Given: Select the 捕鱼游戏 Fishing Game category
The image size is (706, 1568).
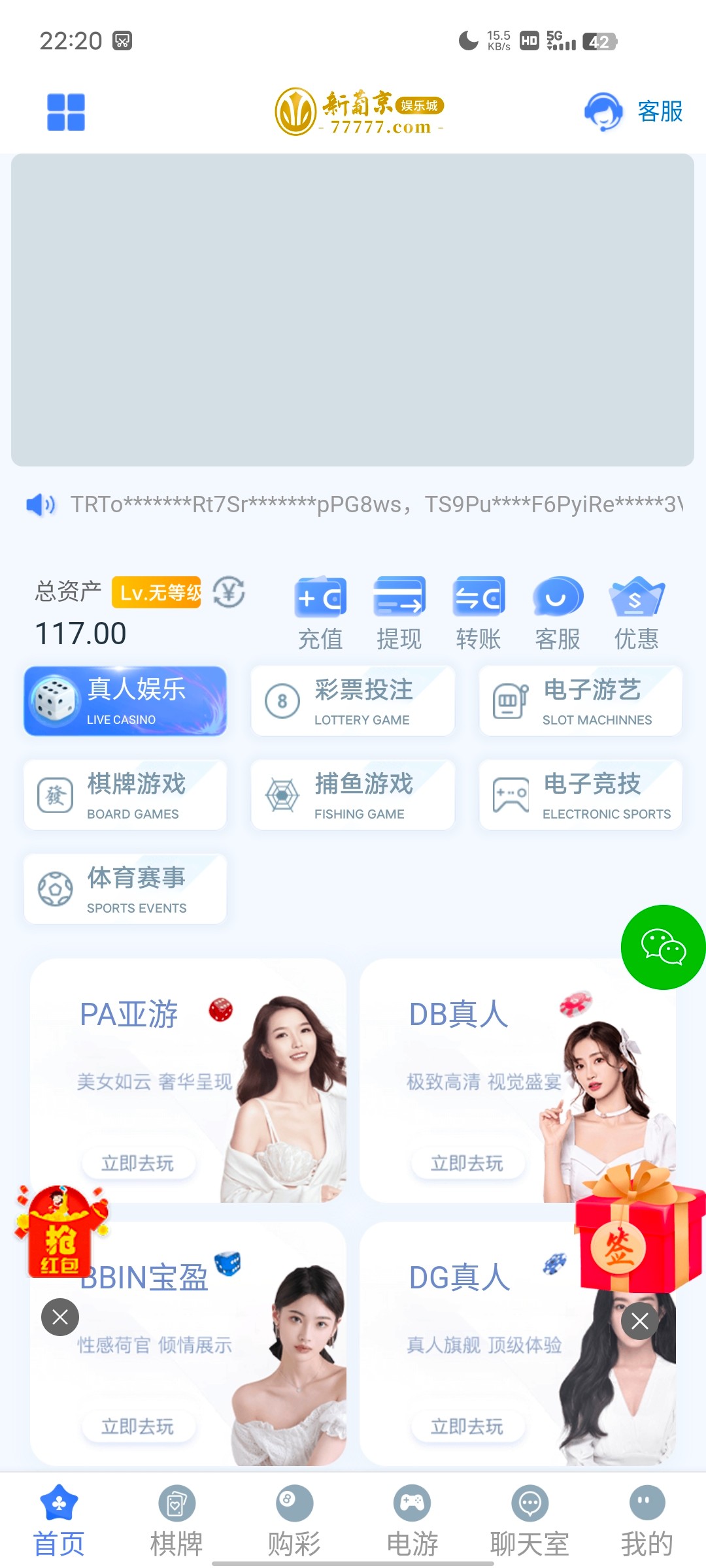Looking at the screenshot, I should 353,795.
